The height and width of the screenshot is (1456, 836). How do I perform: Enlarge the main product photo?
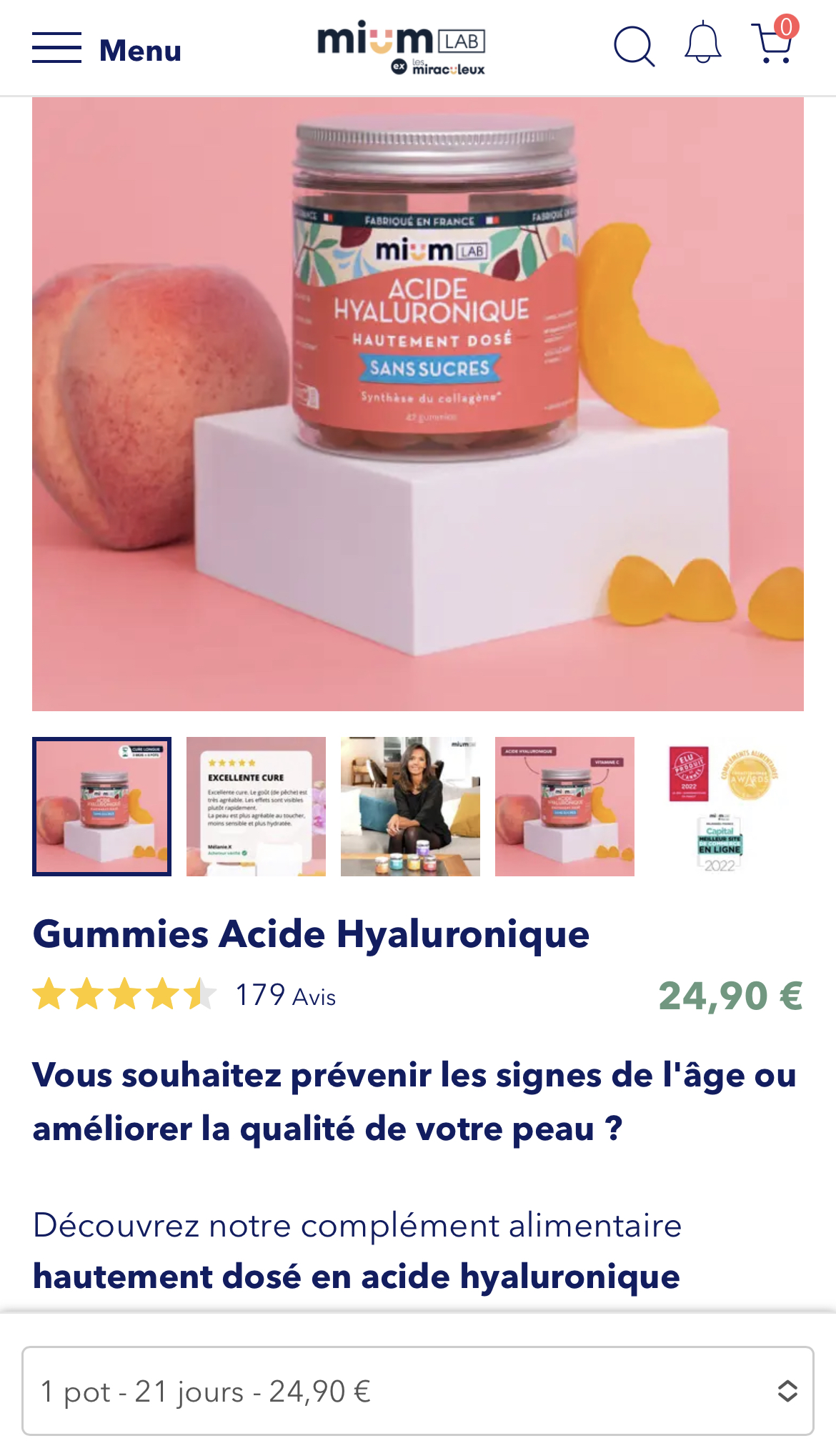tap(418, 404)
